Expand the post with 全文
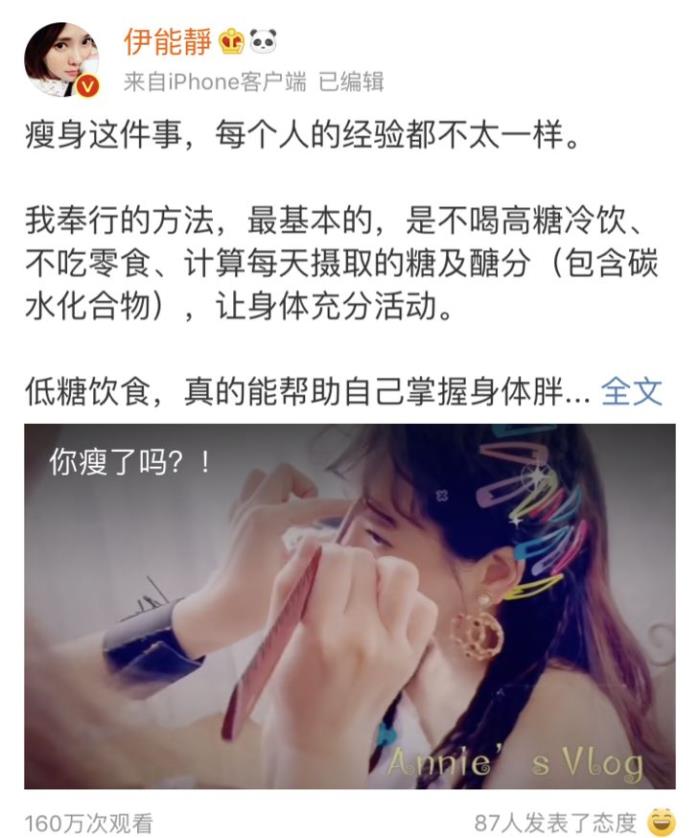The height and width of the screenshot is (838, 700). pos(631,391)
